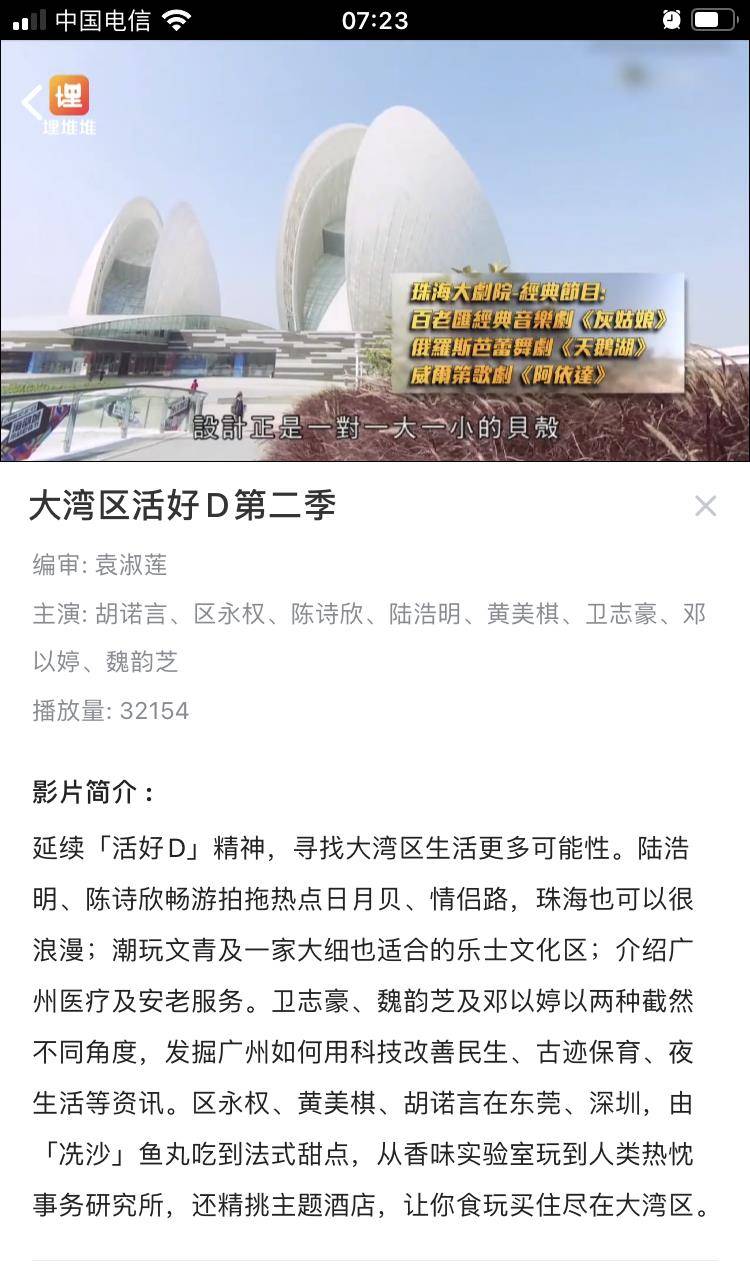The height and width of the screenshot is (1281, 750).
Task: Go back using the top-left arrow
Action: (32, 102)
